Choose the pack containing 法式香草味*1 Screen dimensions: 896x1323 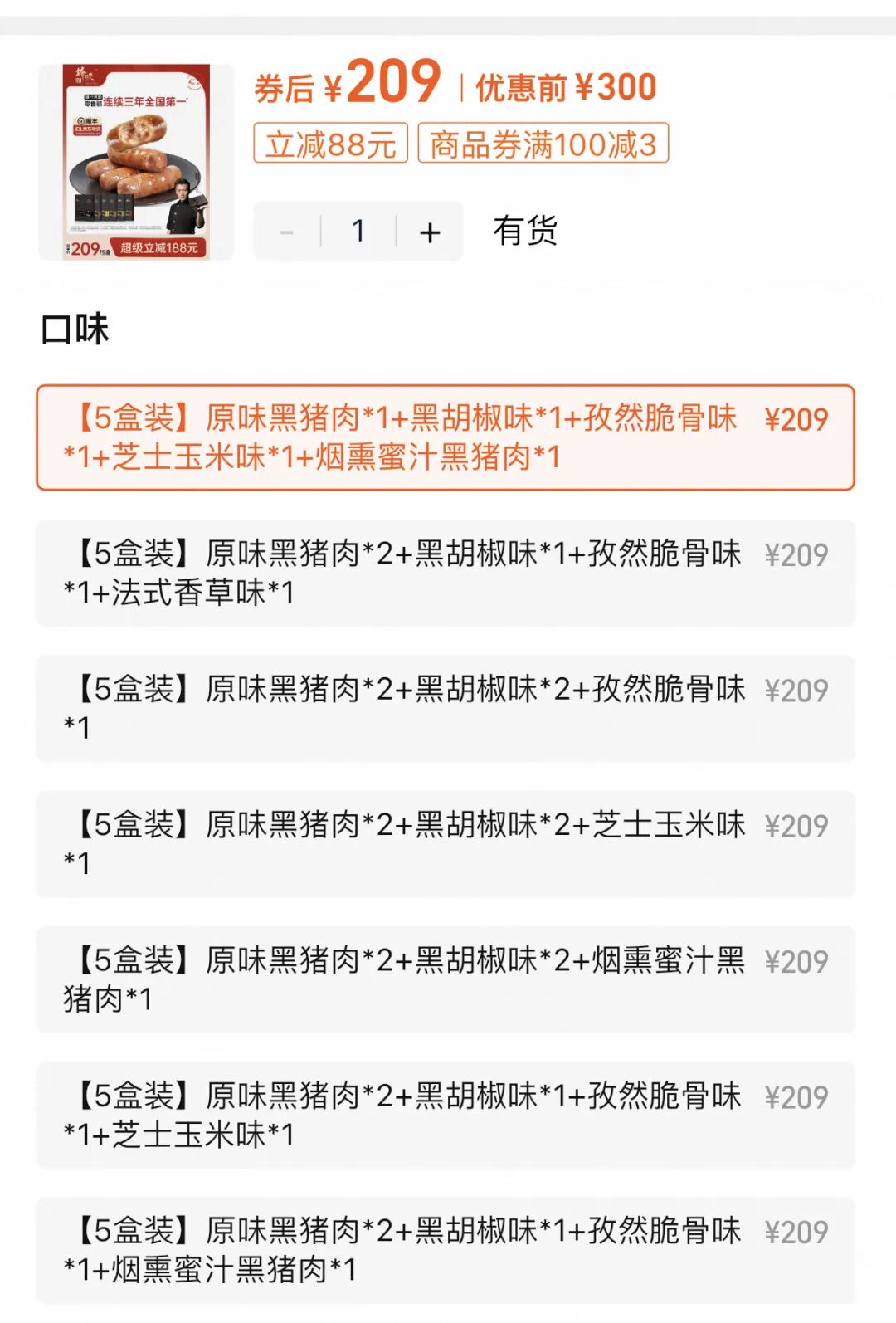(445, 573)
